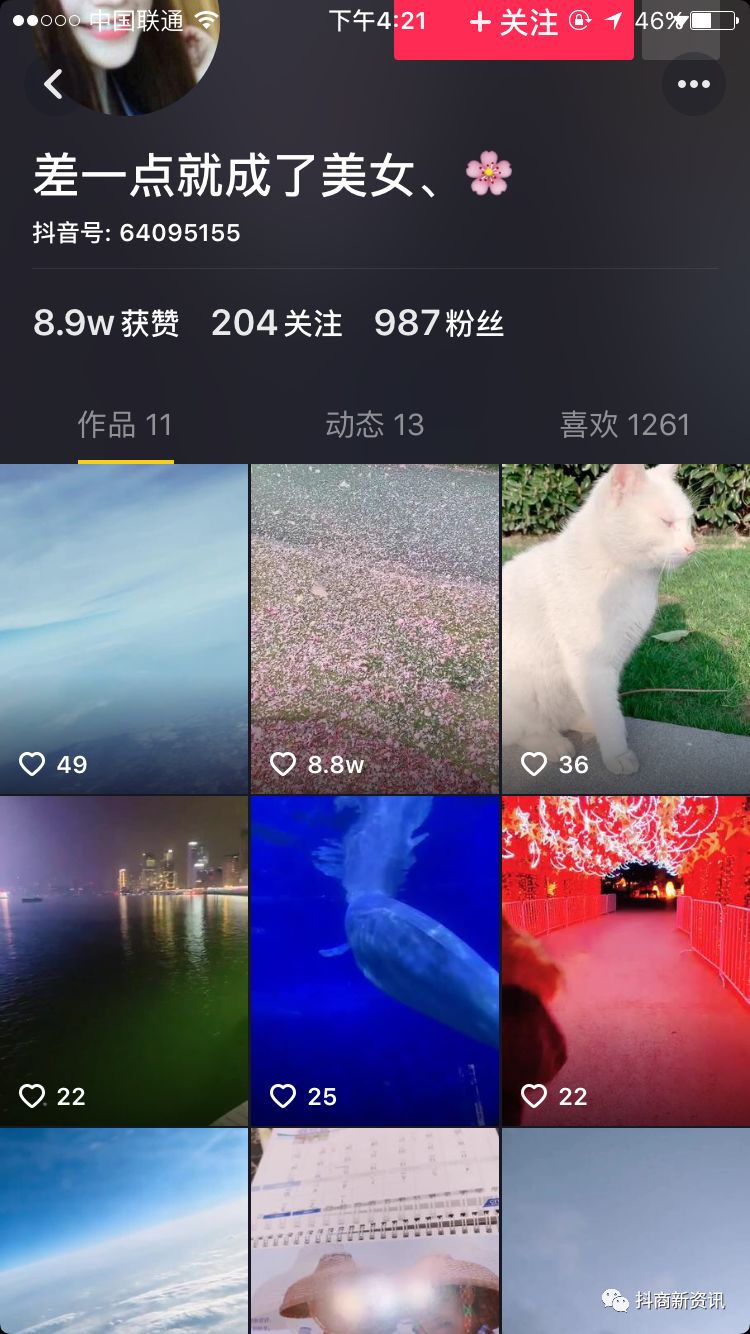This screenshot has width=750, height=1334.
Task: View the 204 关注 following list
Action: 277,323
